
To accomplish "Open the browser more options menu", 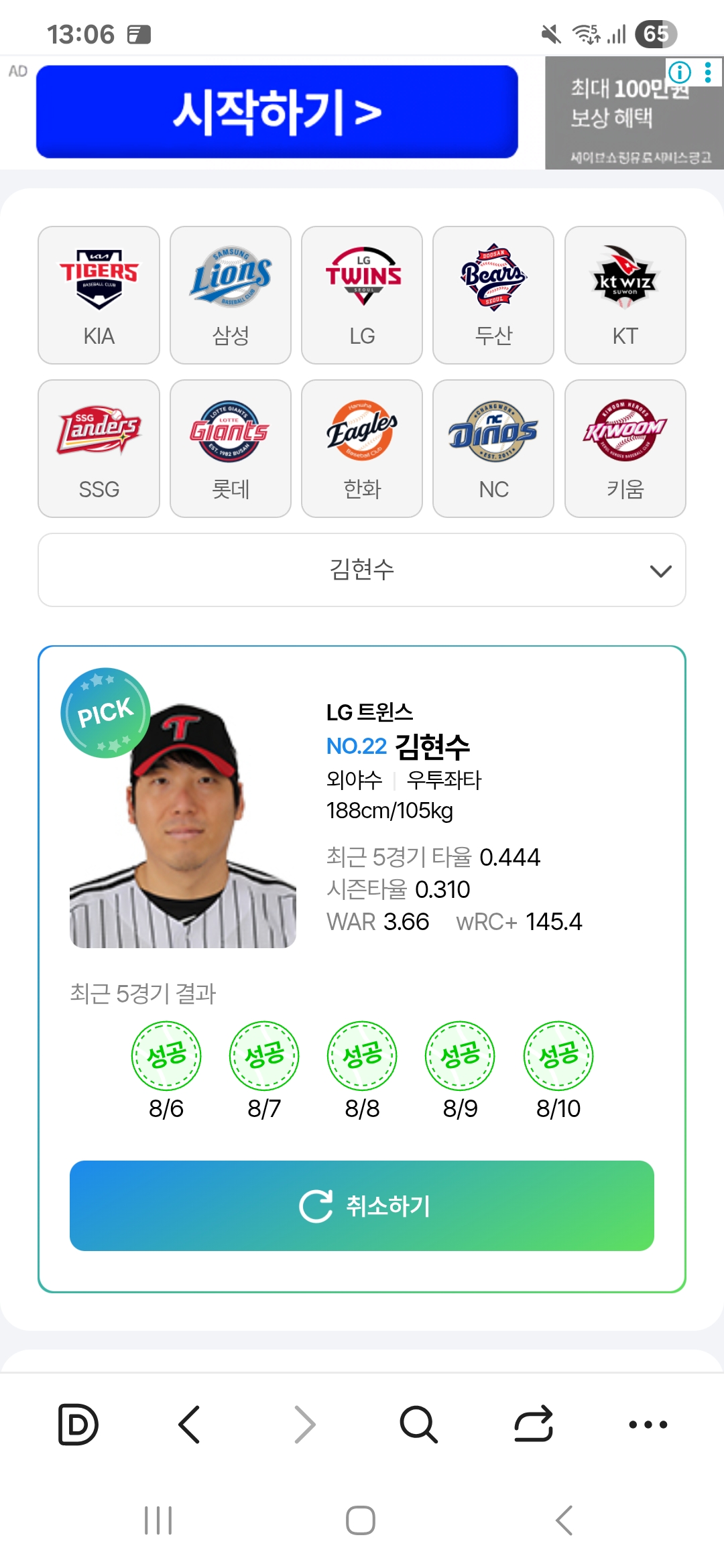I will click(x=648, y=1424).
